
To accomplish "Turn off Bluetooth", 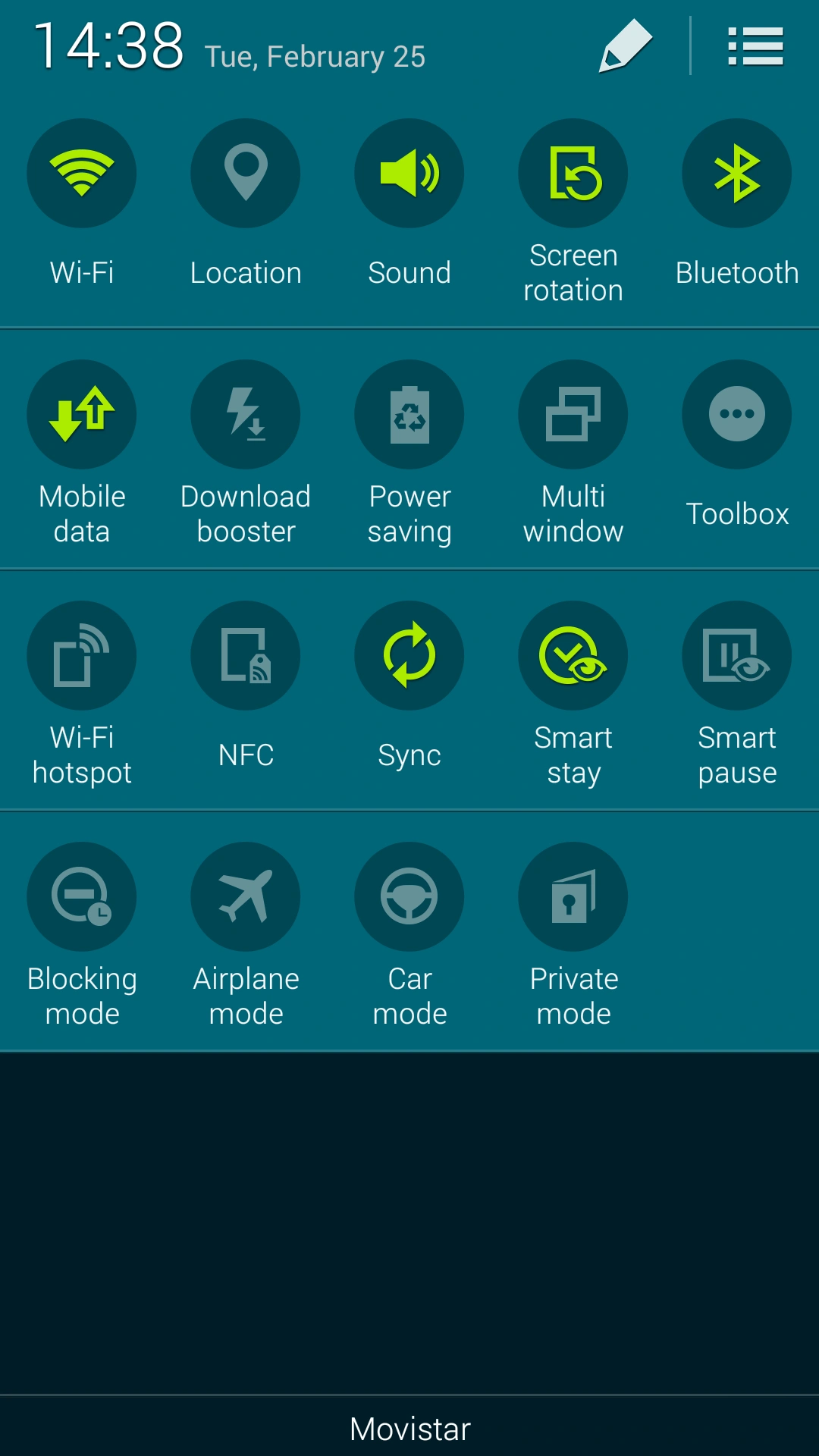I will click(737, 174).
